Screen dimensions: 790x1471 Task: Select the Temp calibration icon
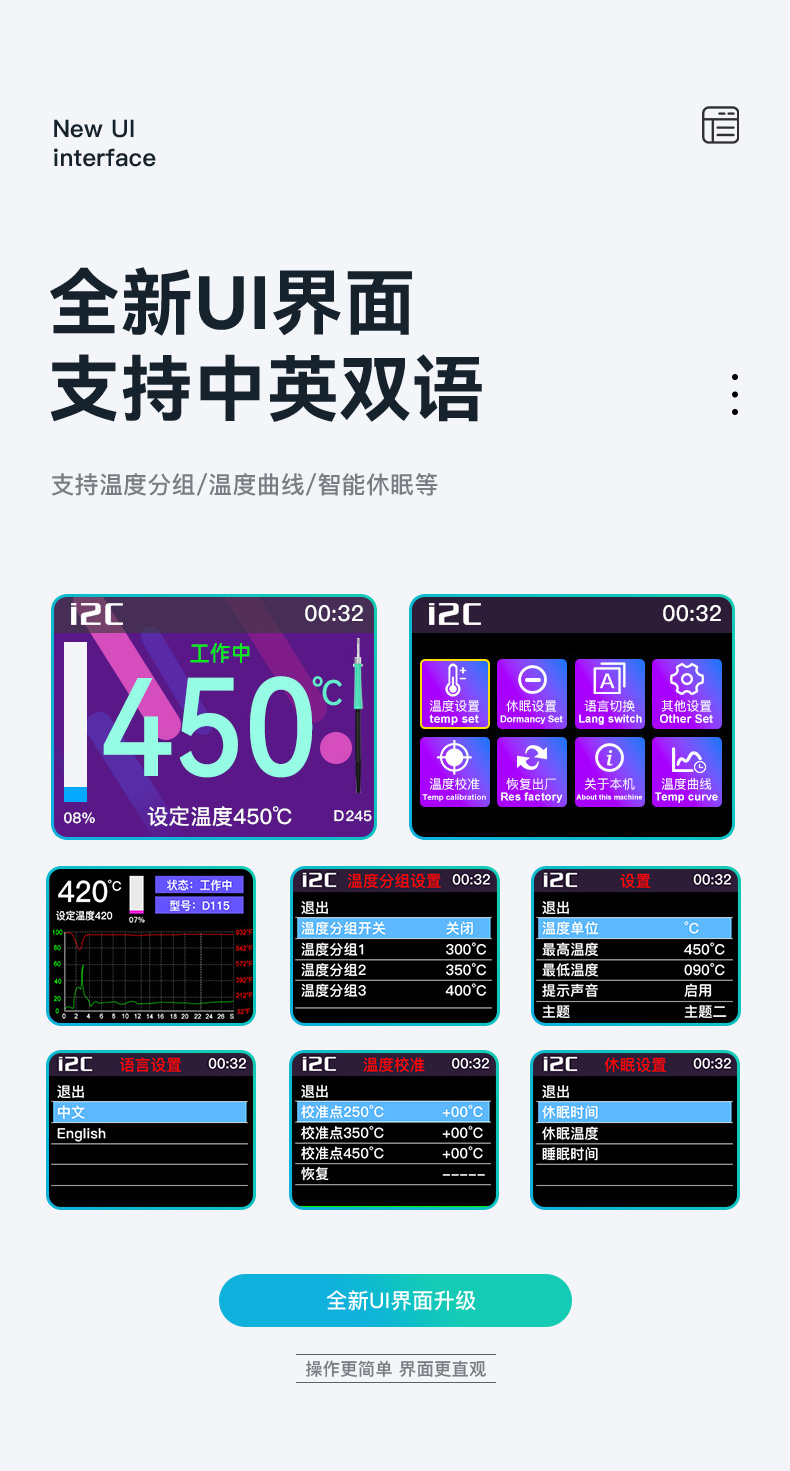[454, 772]
